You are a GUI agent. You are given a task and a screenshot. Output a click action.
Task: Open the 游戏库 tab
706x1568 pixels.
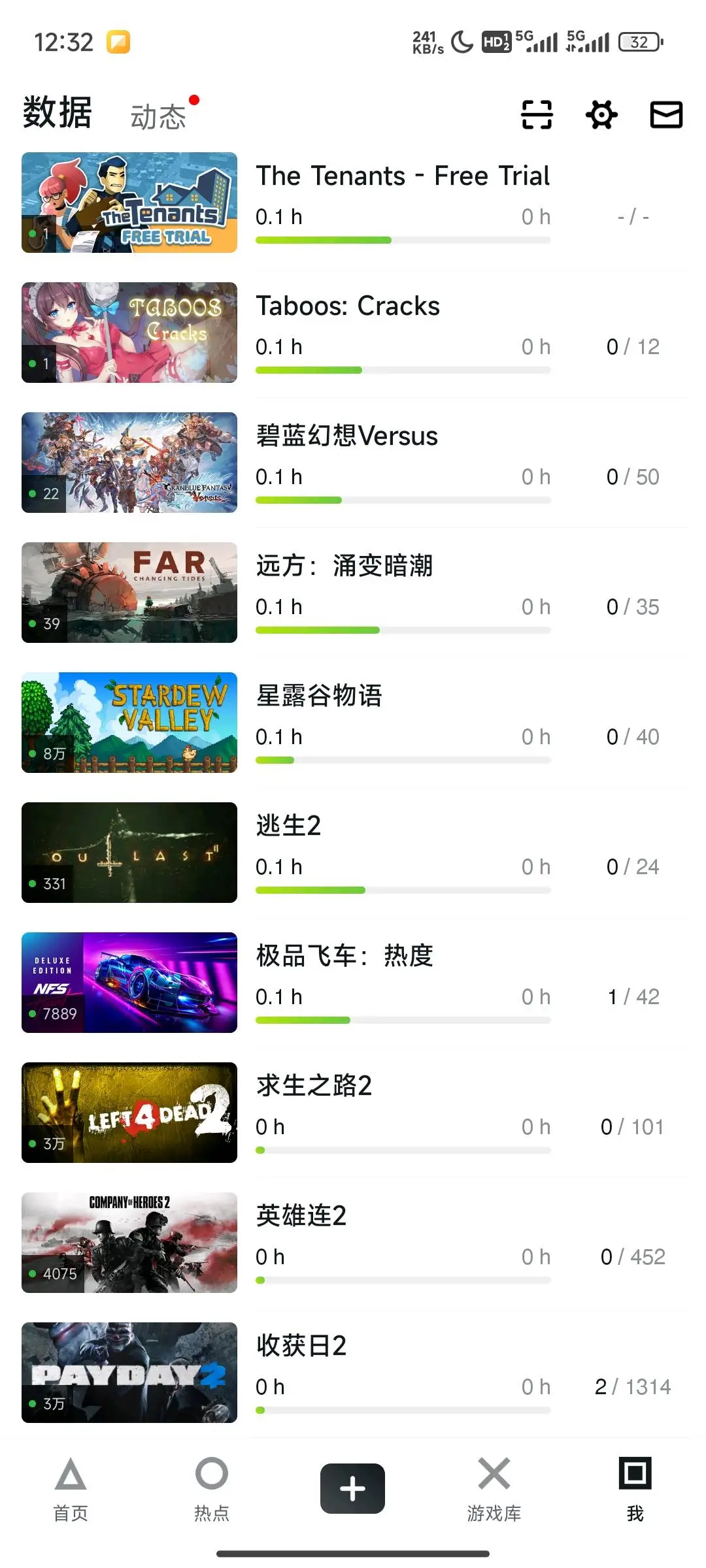click(494, 1490)
